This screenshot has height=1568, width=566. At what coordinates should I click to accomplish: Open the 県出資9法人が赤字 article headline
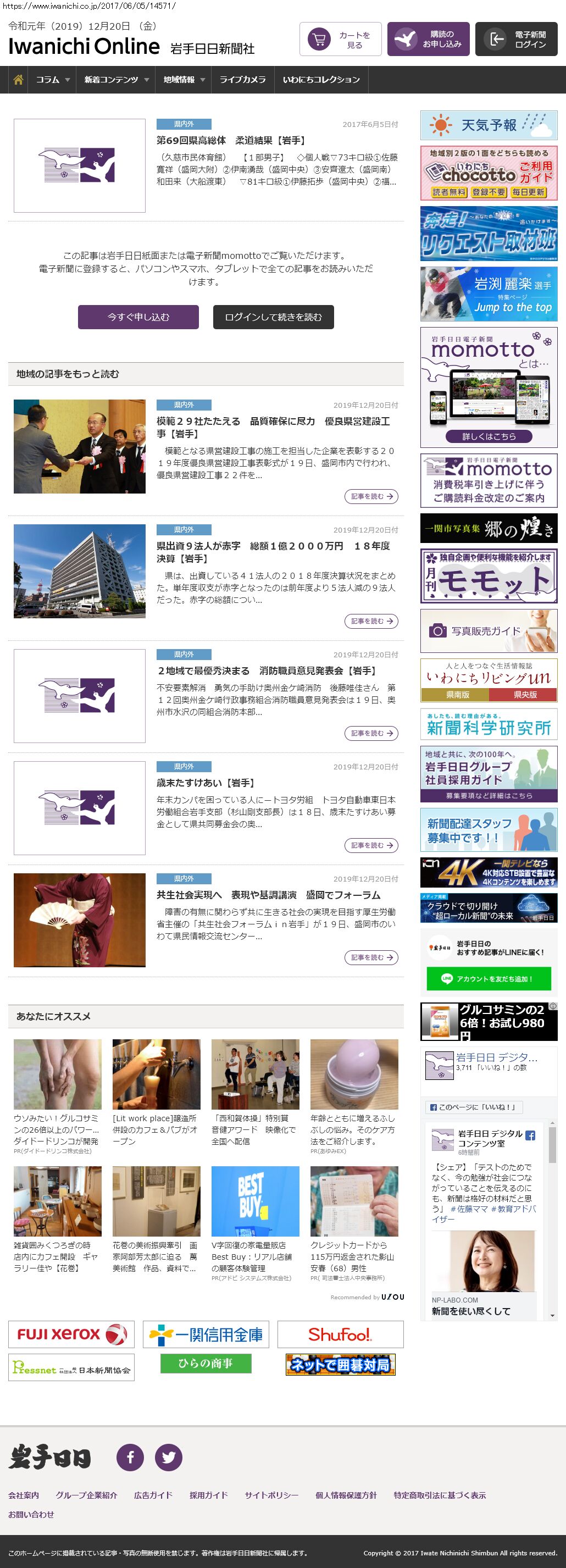click(273, 552)
